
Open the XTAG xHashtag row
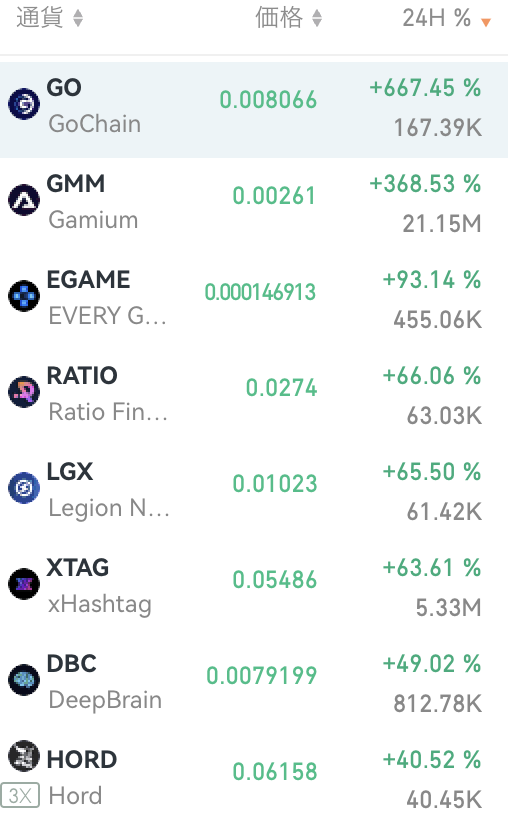[254, 589]
